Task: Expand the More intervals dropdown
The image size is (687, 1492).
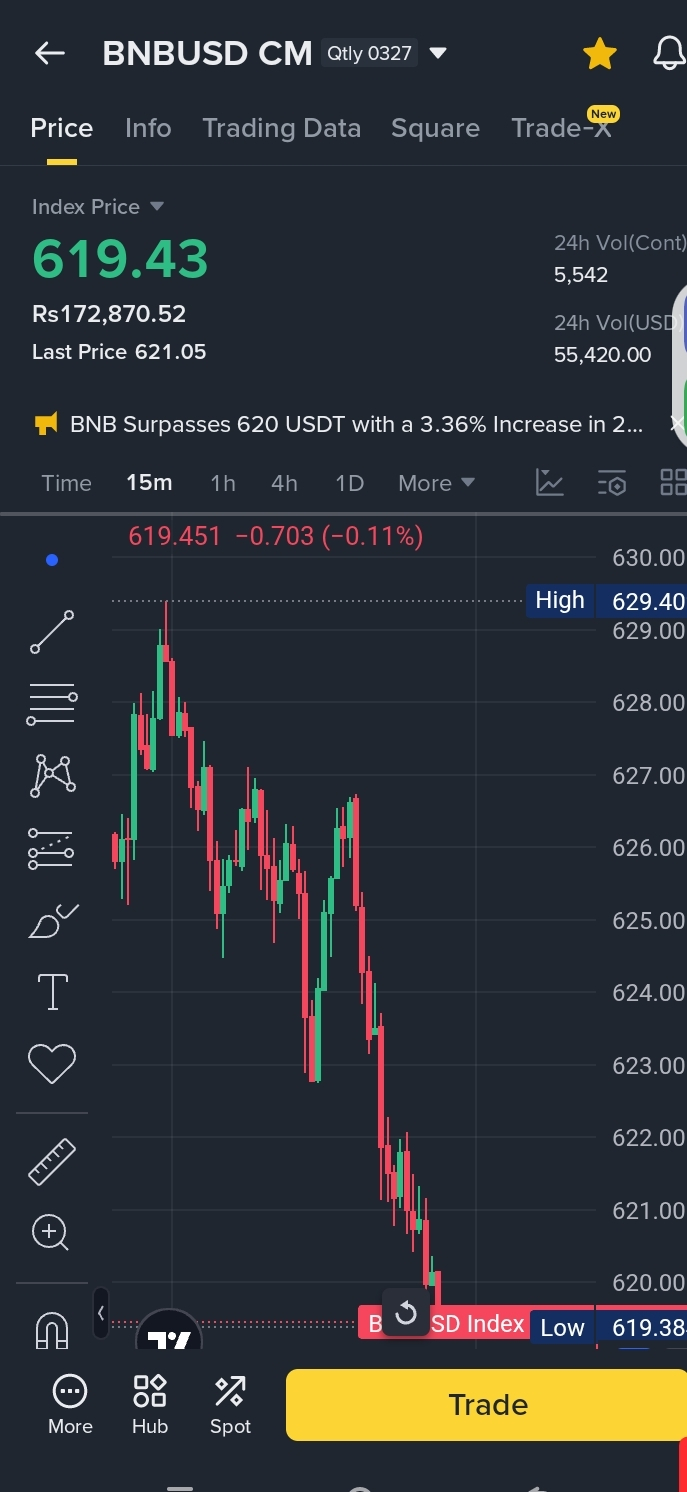Action: [x=436, y=483]
